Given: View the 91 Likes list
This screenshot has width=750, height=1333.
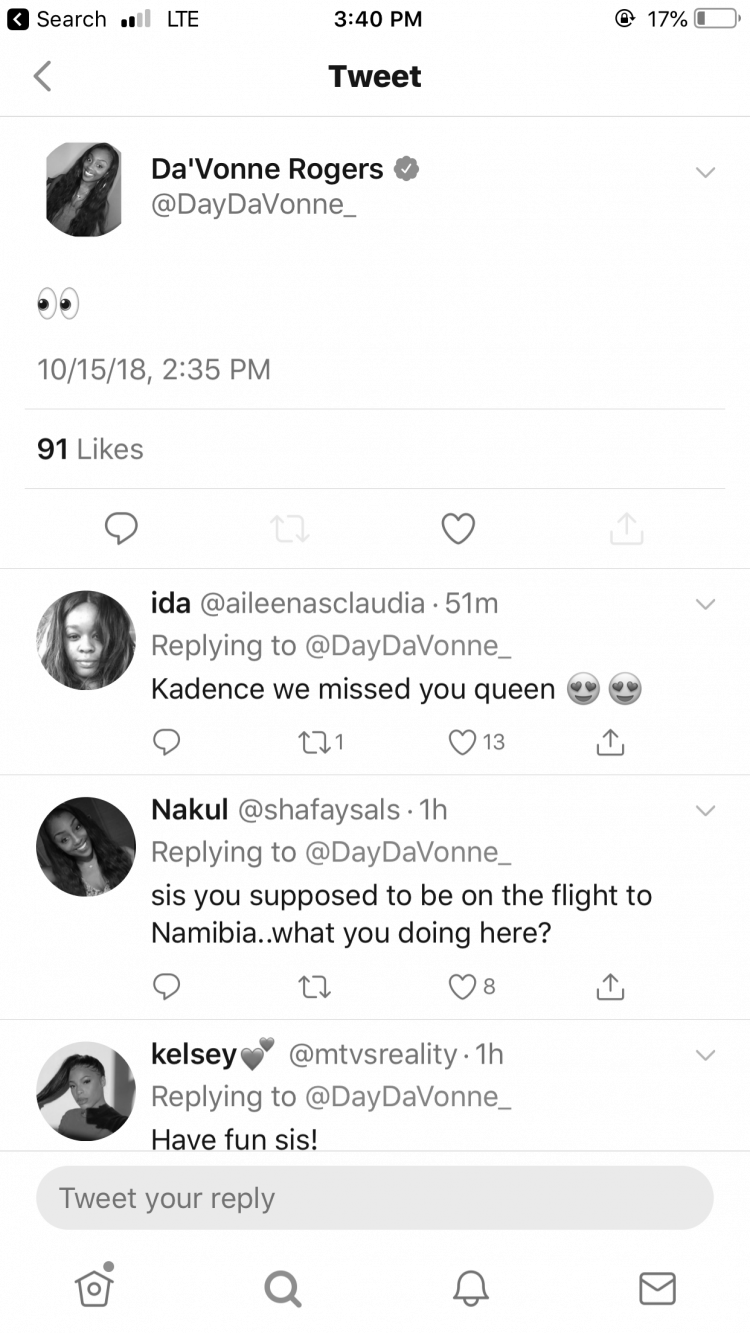Looking at the screenshot, I should [90, 450].
